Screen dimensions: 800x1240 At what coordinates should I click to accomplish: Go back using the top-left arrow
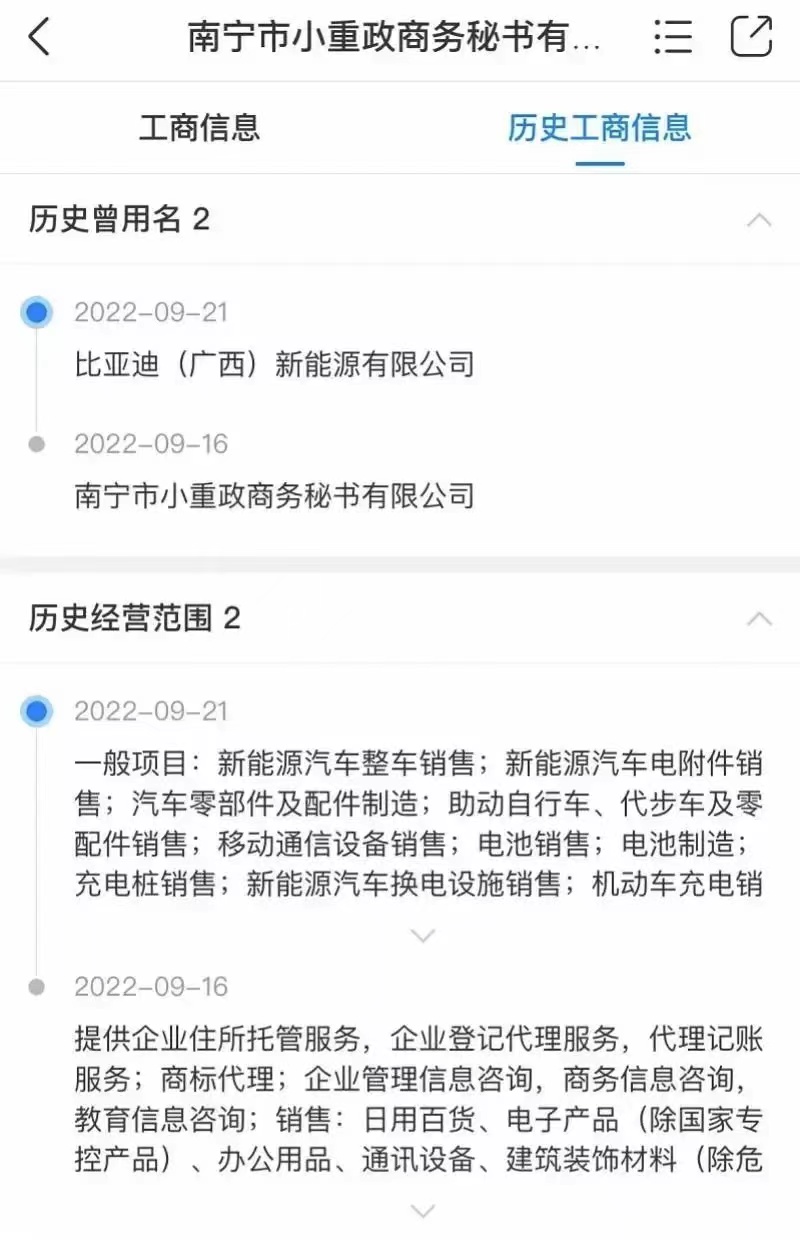[39, 38]
